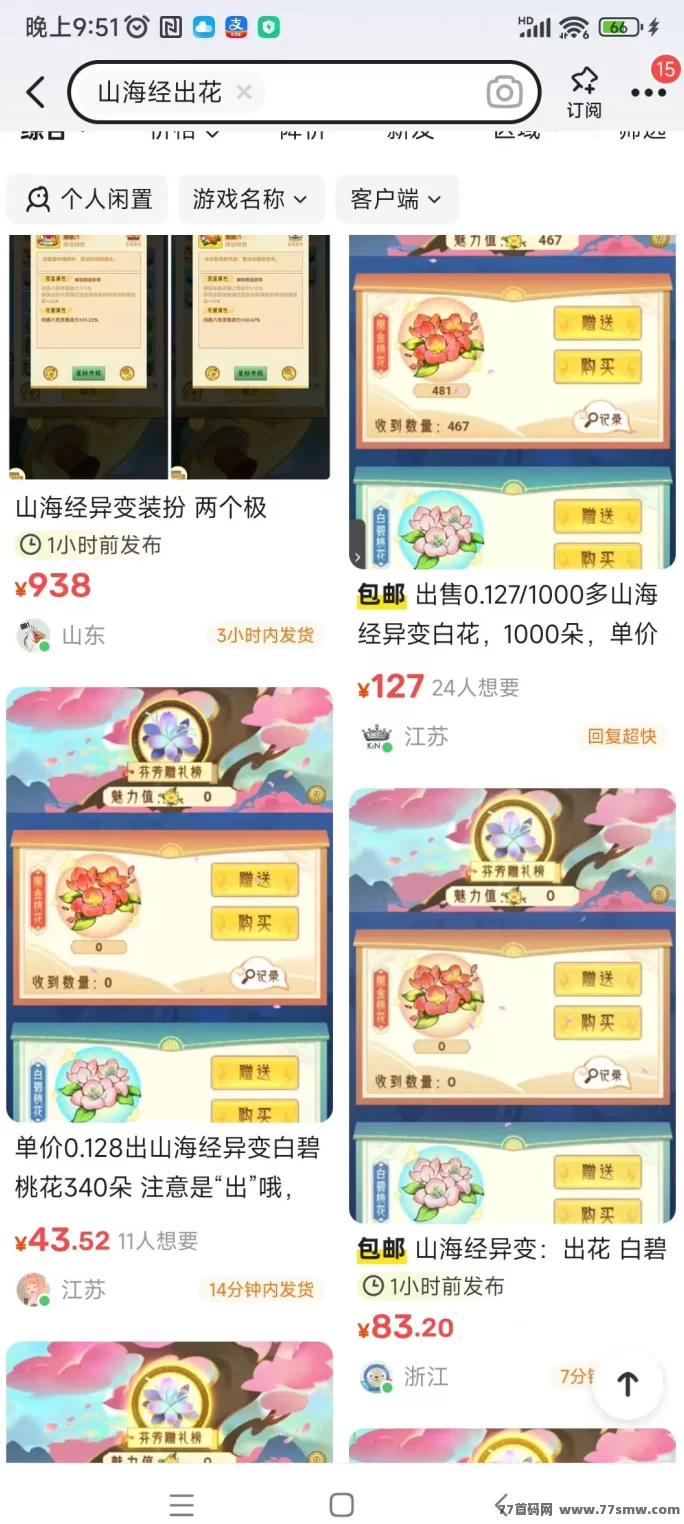Viewport: 684px width, 1524px height.
Task: Jump back to top with arrow button
Action: pyautogui.click(x=627, y=1384)
